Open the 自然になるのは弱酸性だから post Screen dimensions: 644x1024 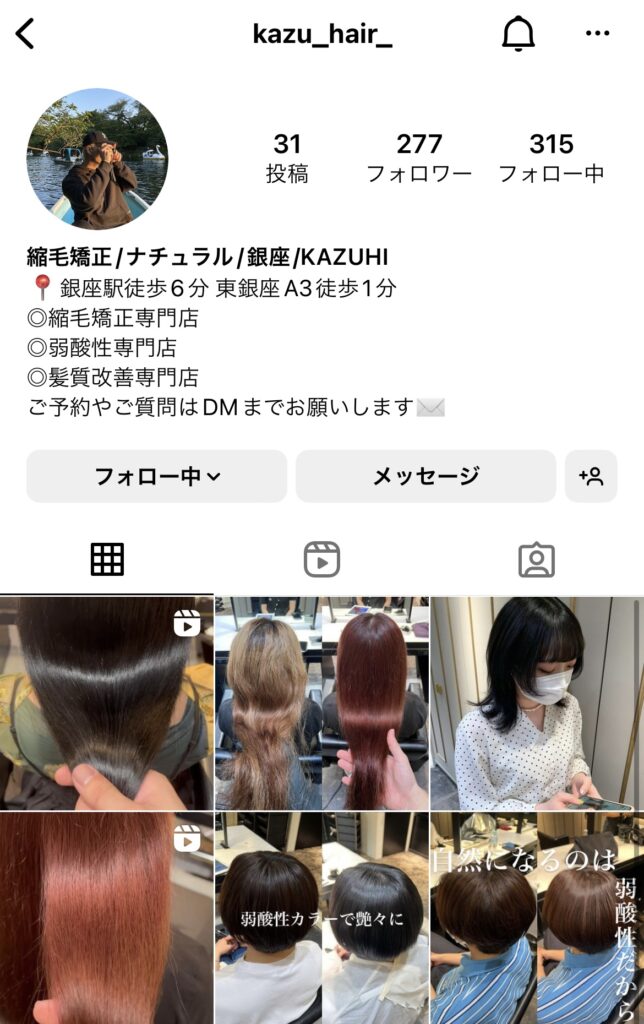[x=537, y=918]
